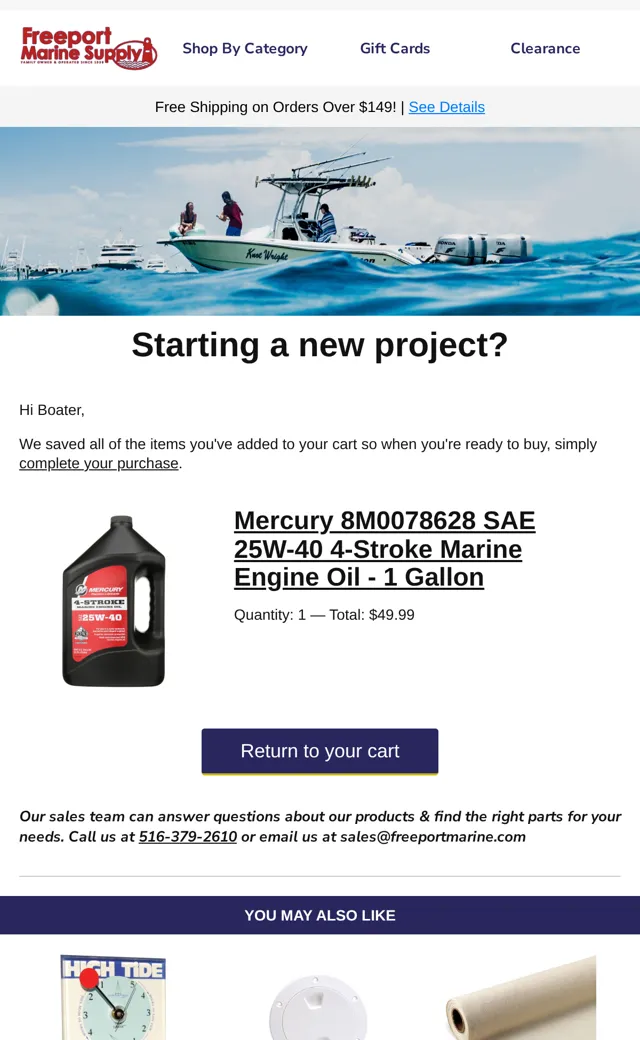The height and width of the screenshot is (1040, 640).
Task: Tap See Details for free shipping
Action: coord(446,107)
